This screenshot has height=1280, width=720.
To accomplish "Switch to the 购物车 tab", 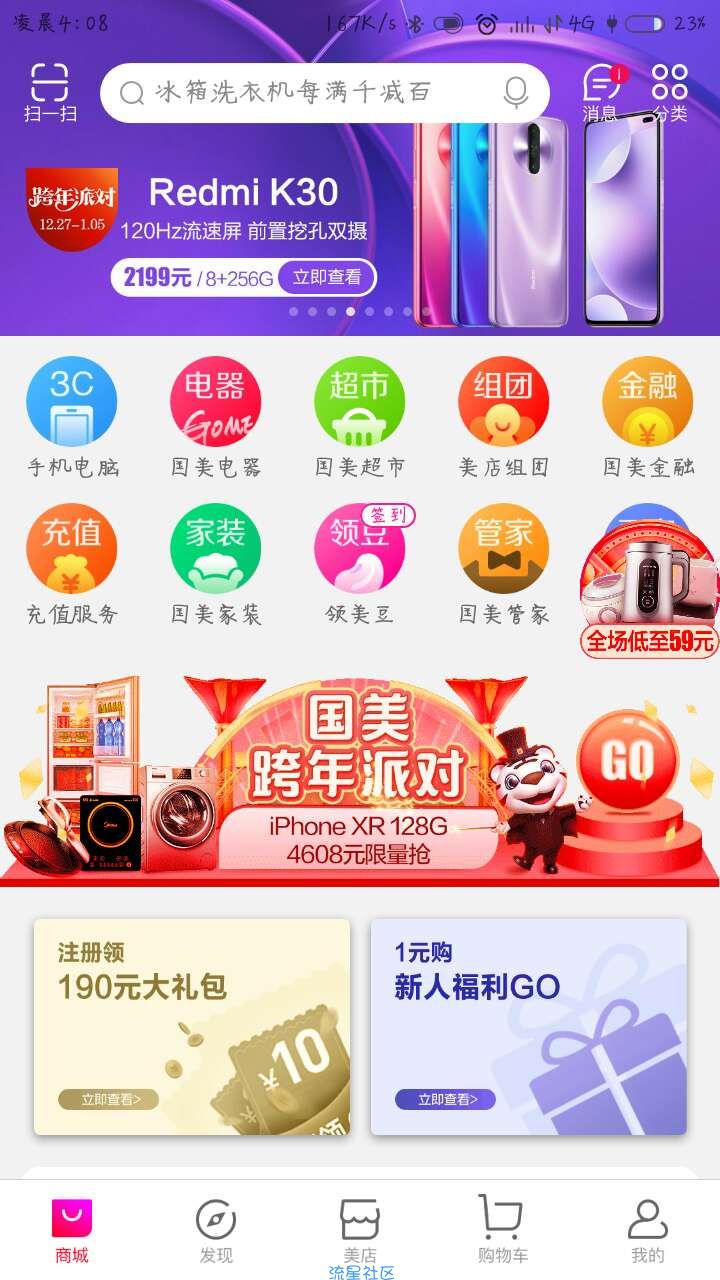I will click(x=502, y=1230).
